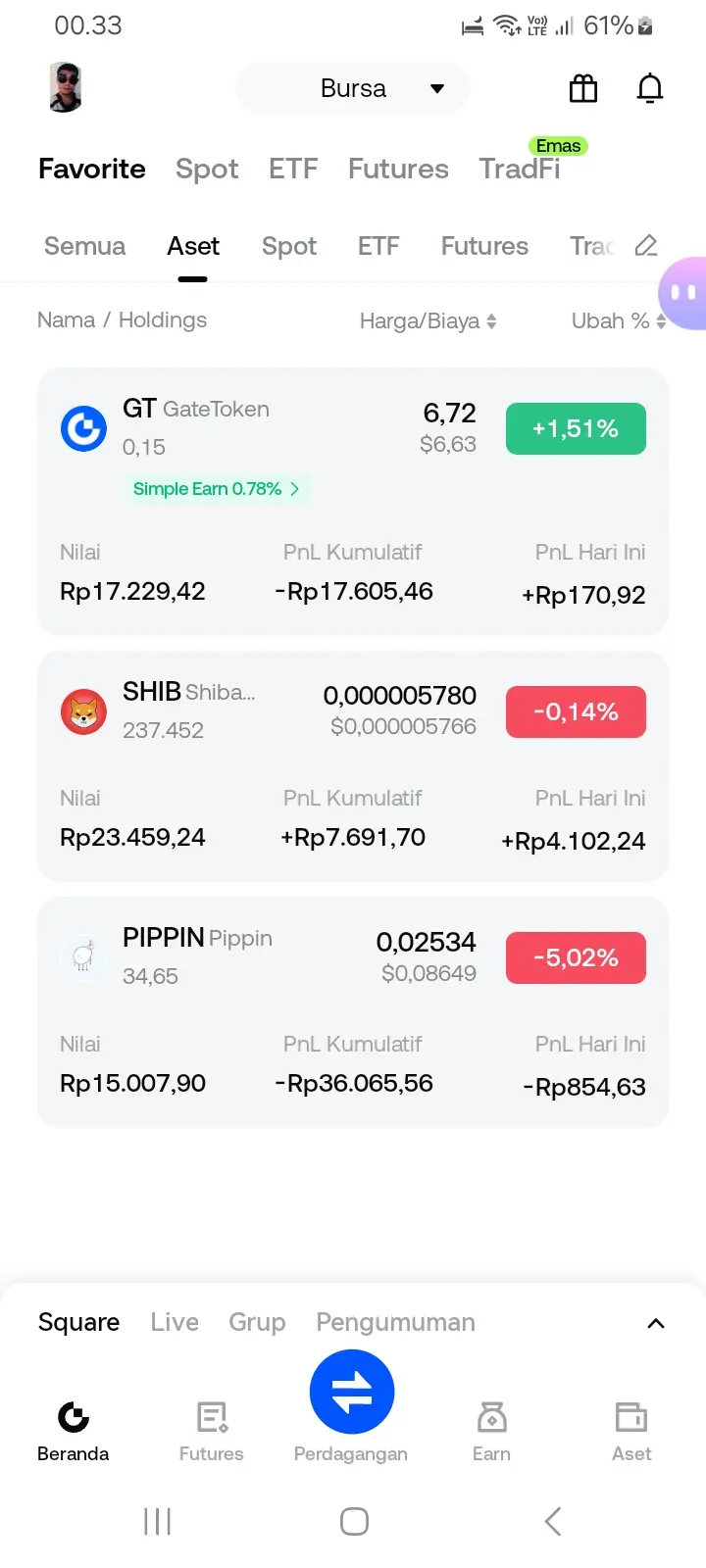Select the Pengumuman tab

pyautogui.click(x=395, y=1322)
